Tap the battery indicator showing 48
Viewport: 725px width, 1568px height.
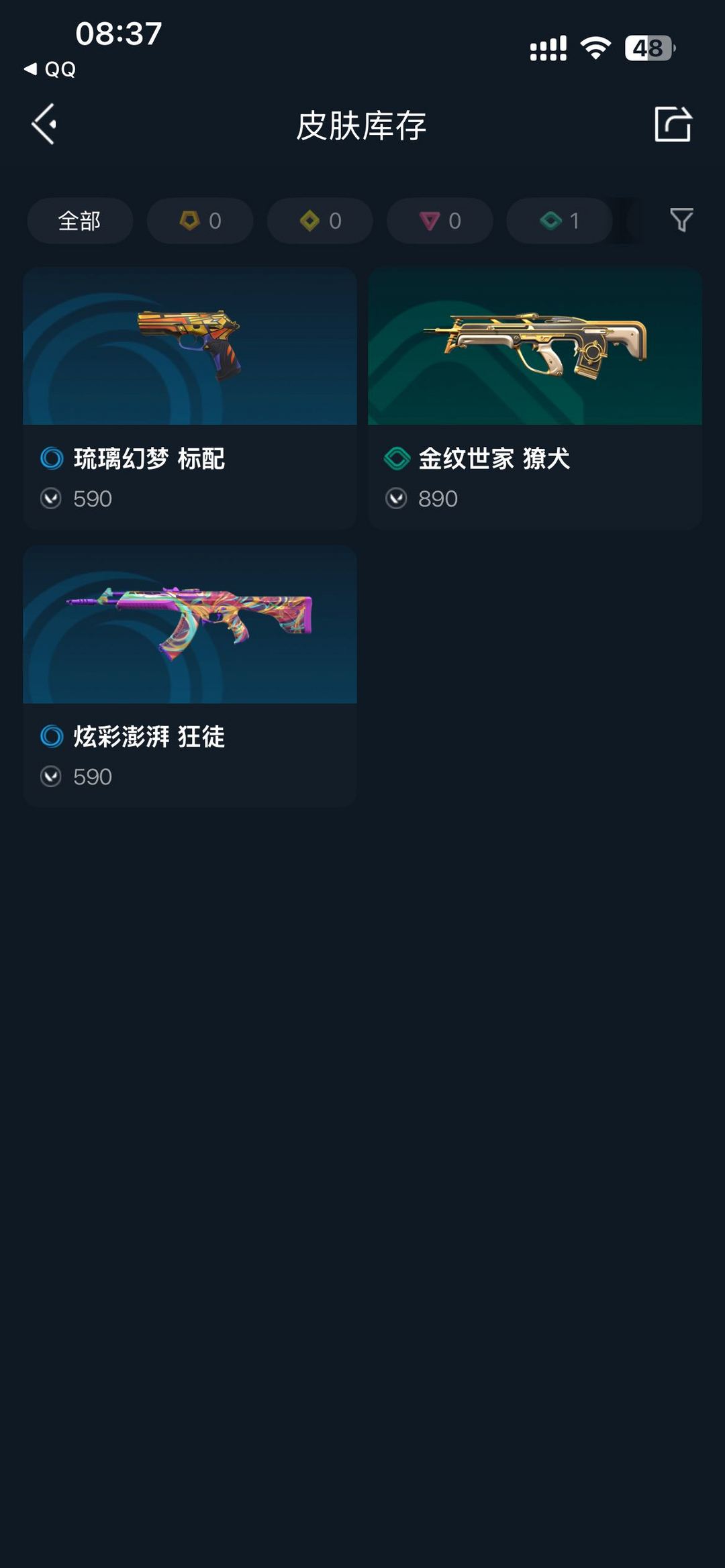pyautogui.click(x=646, y=47)
